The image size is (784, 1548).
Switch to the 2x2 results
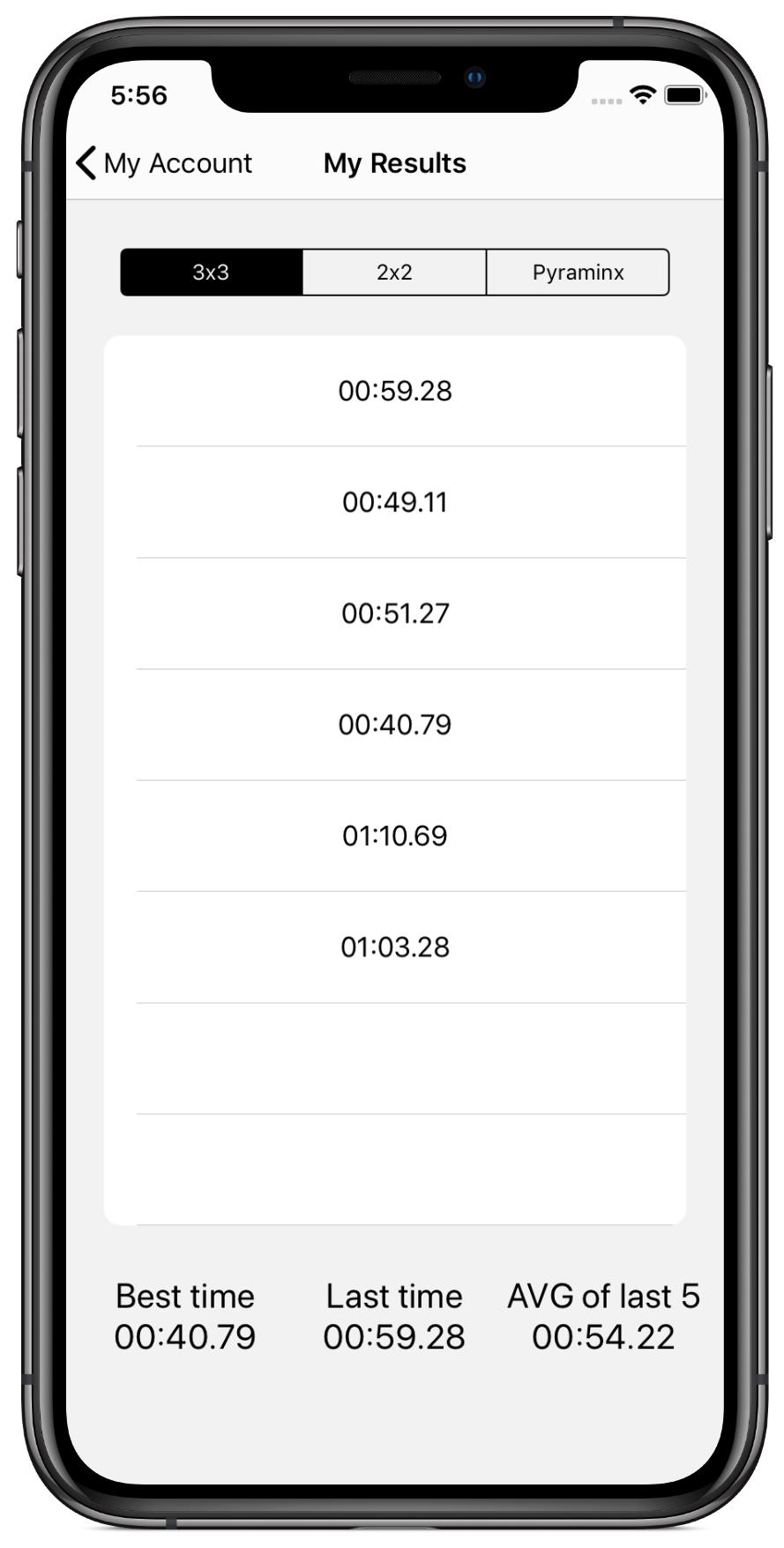(x=394, y=272)
